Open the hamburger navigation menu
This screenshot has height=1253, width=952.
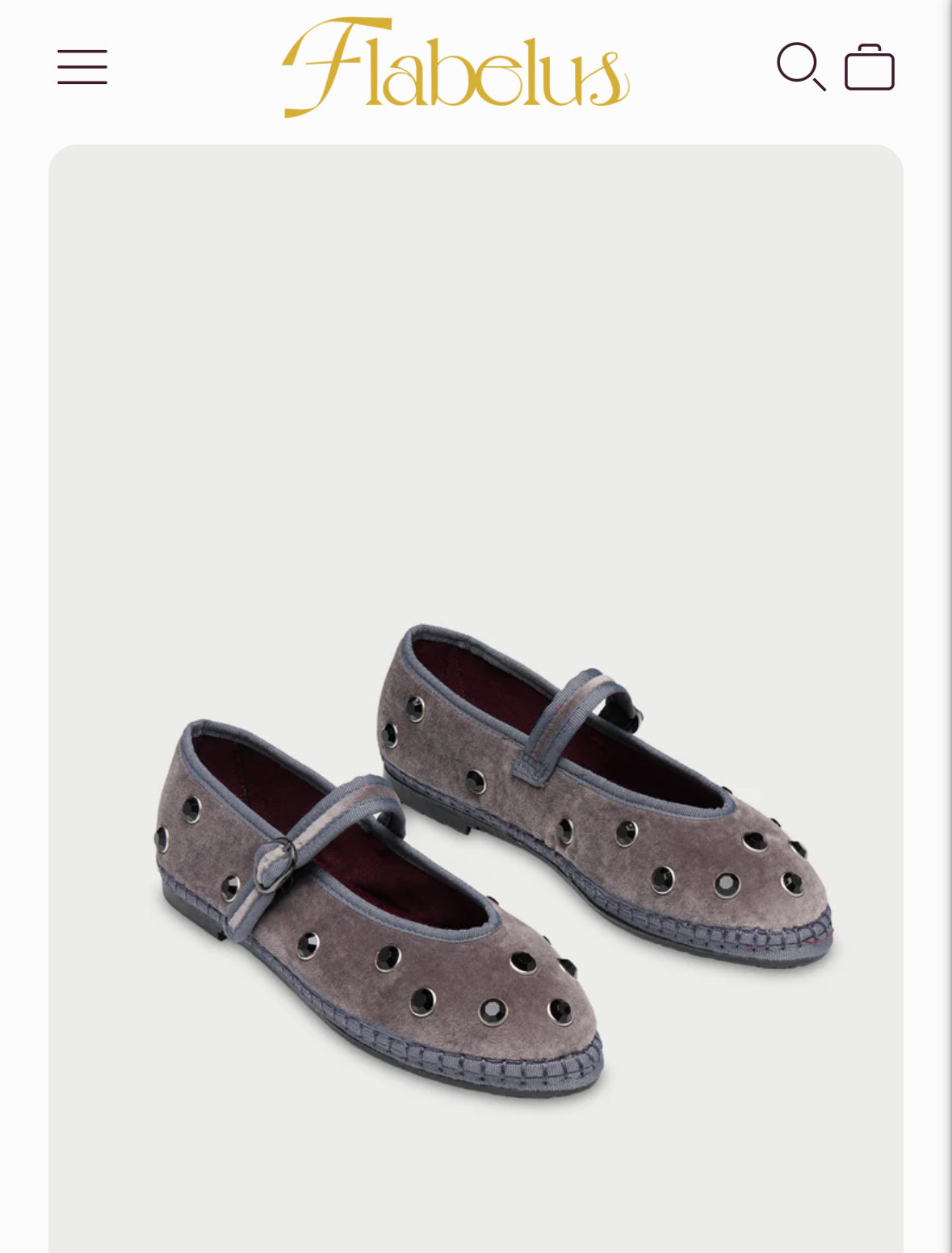click(82, 67)
